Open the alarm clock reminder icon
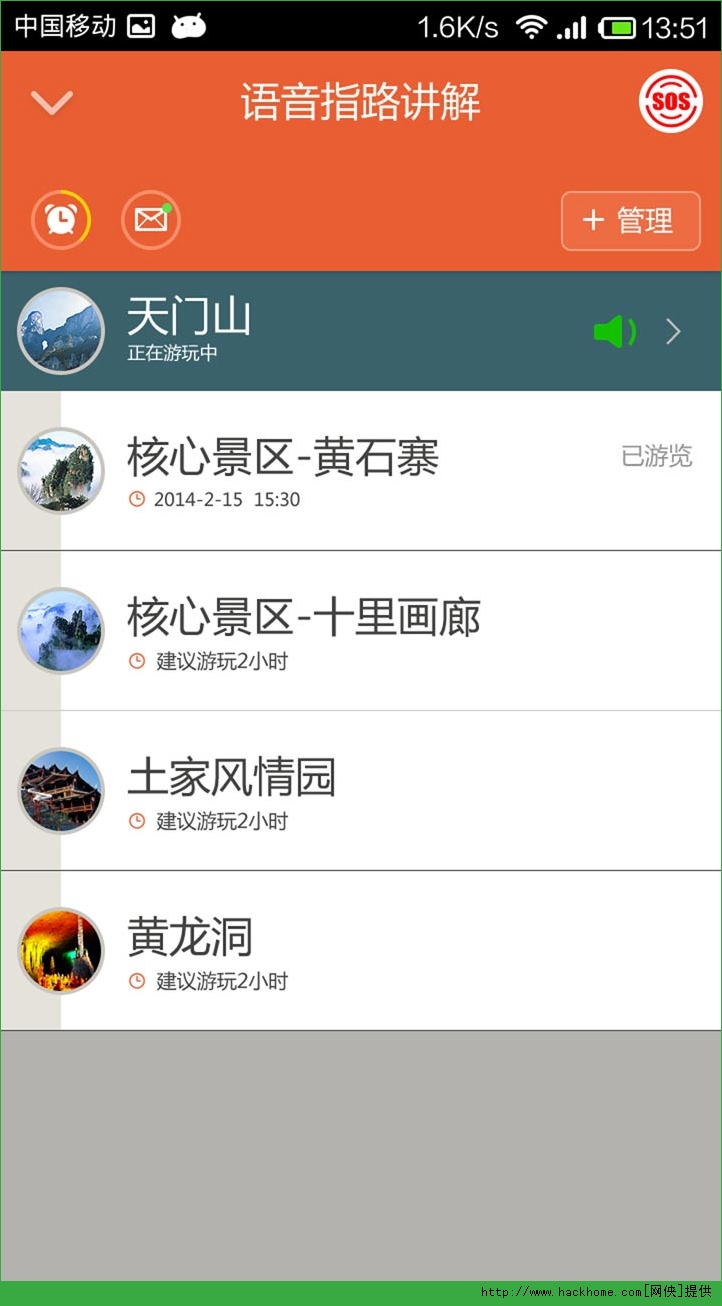 61,220
